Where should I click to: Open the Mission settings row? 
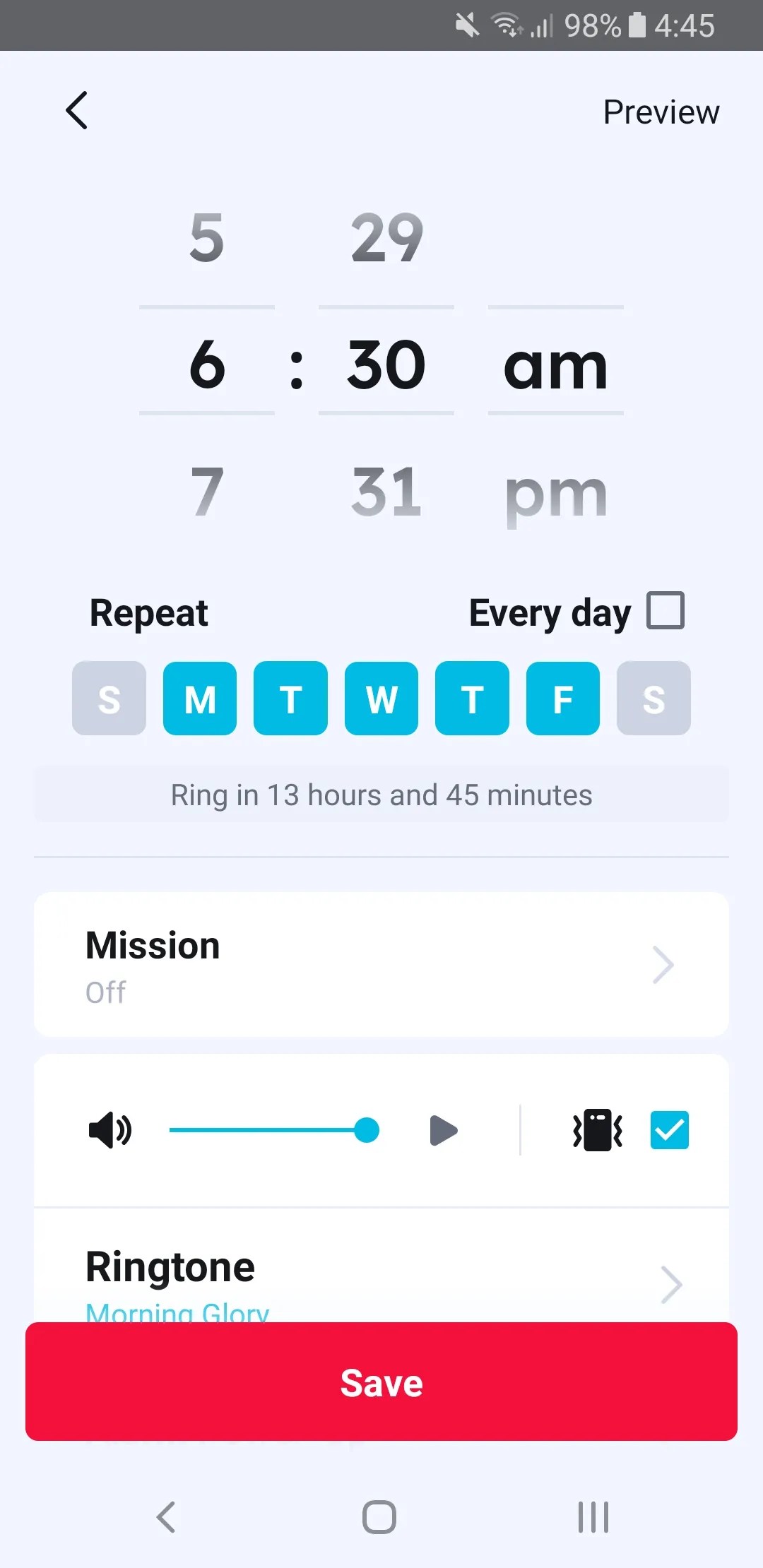pos(381,964)
